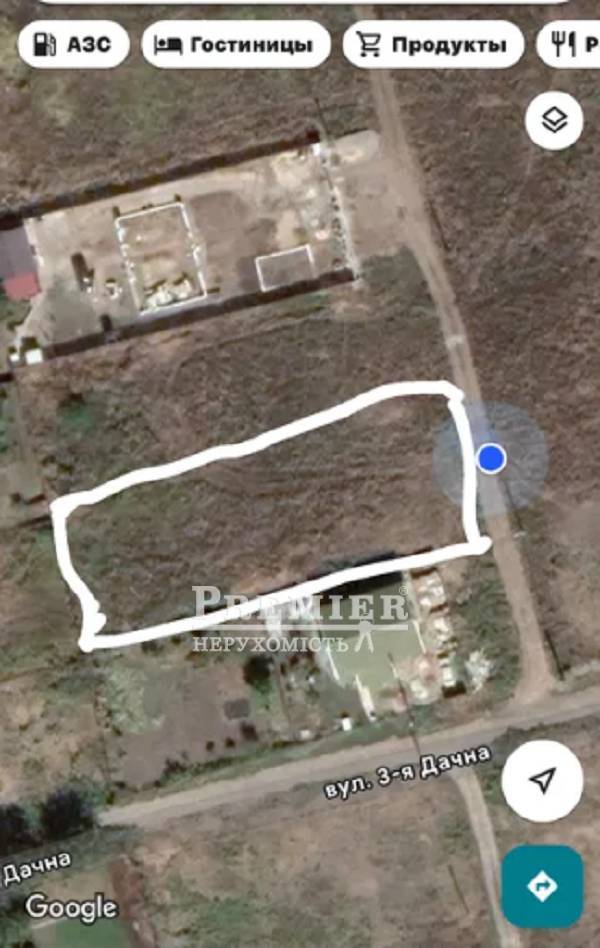Open the map layers selector
The height and width of the screenshot is (948, 600).
pyautogui.click(x=554, y=120)
